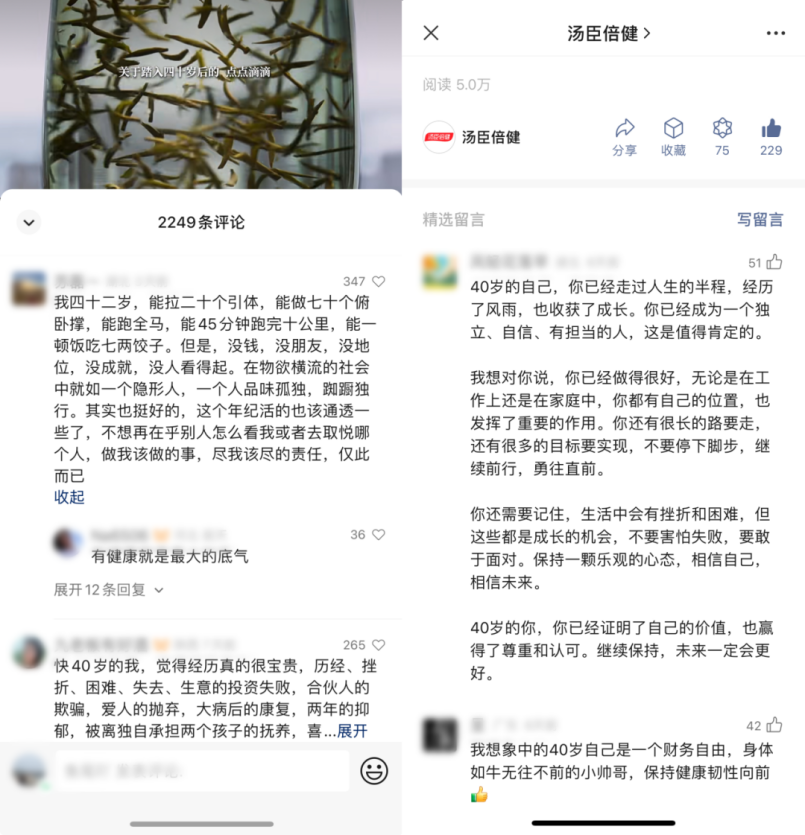This screenshot has width=805, height=835.
Task: Open the emoji smiley in the comment bar
Action: tap(374, 769)
